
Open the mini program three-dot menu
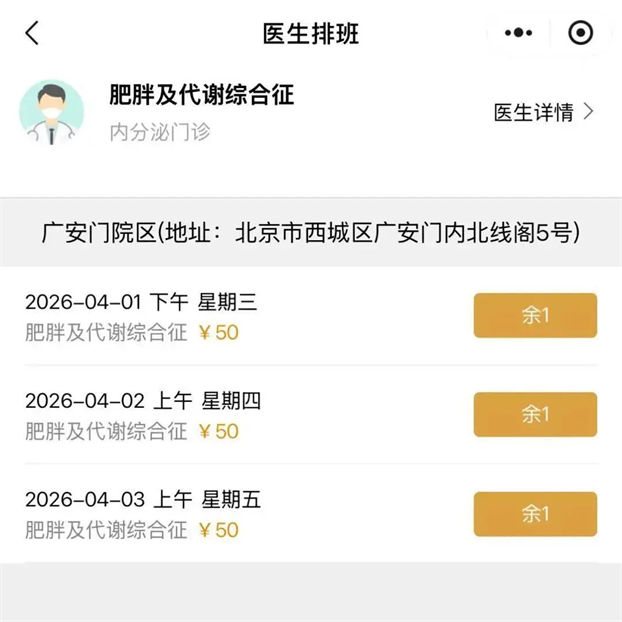click(x=518, y=33)
